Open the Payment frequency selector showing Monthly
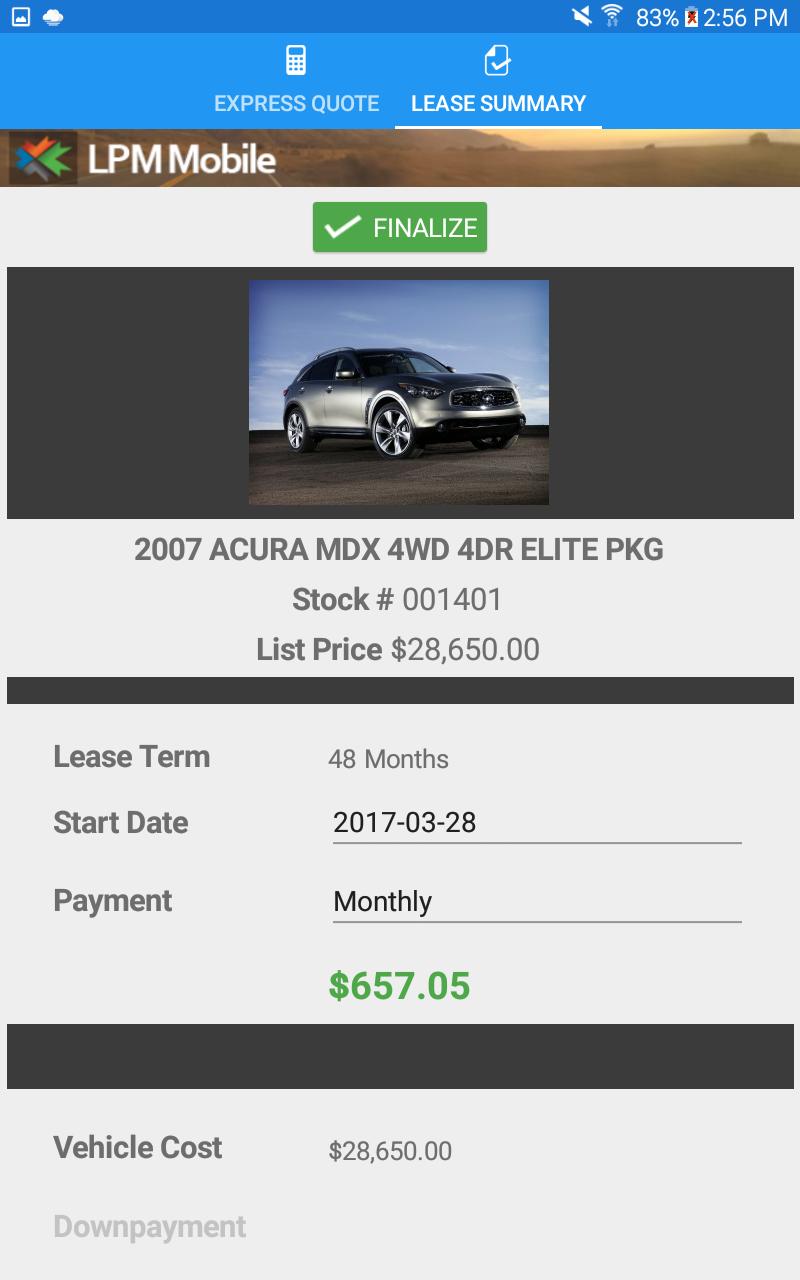Image resolution: width=800 pixels, height=1280 pixels. 536,901
